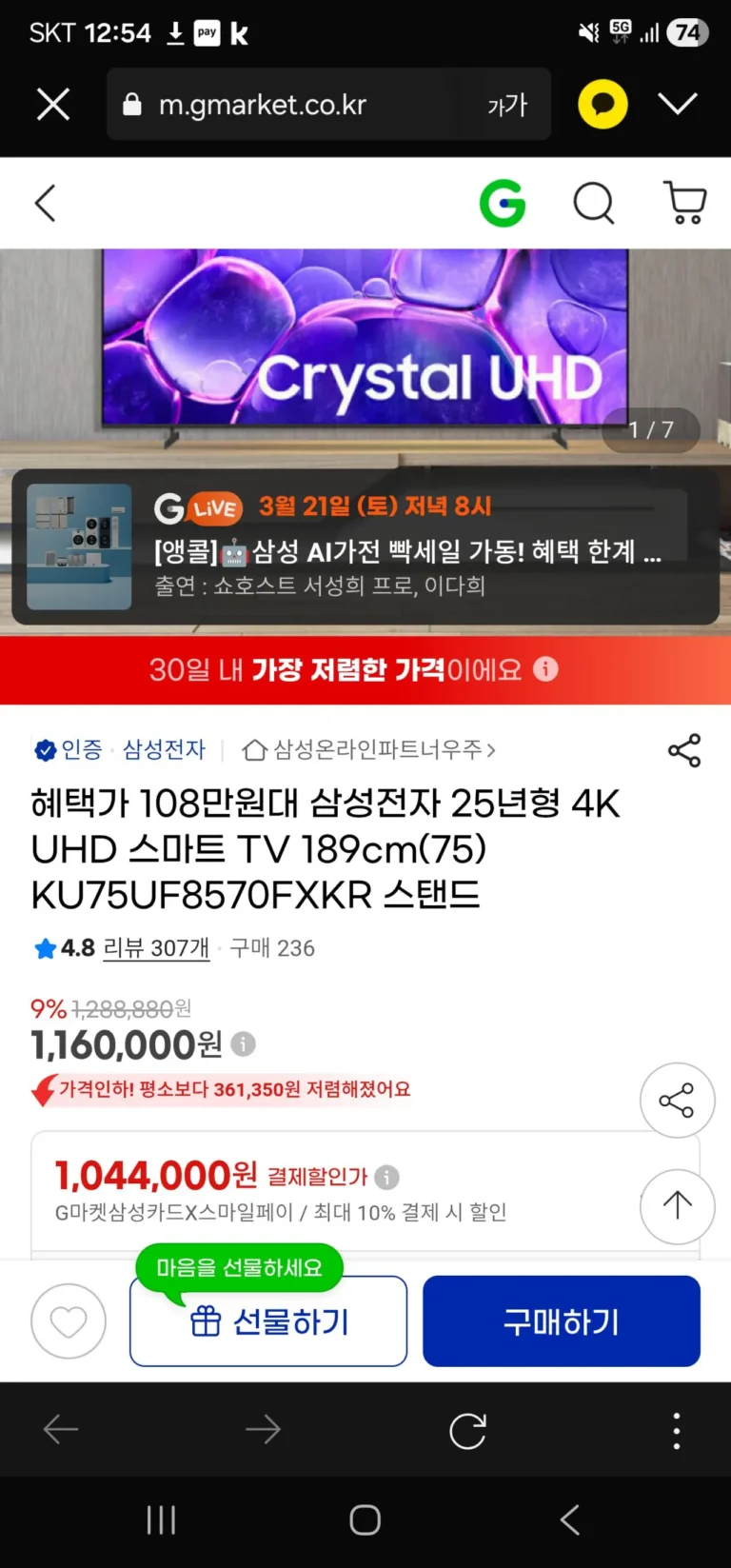Screen dimensions: 731x1568
Task: Add the TV to wishlist with heart
Action: (x=69, y=1321)
